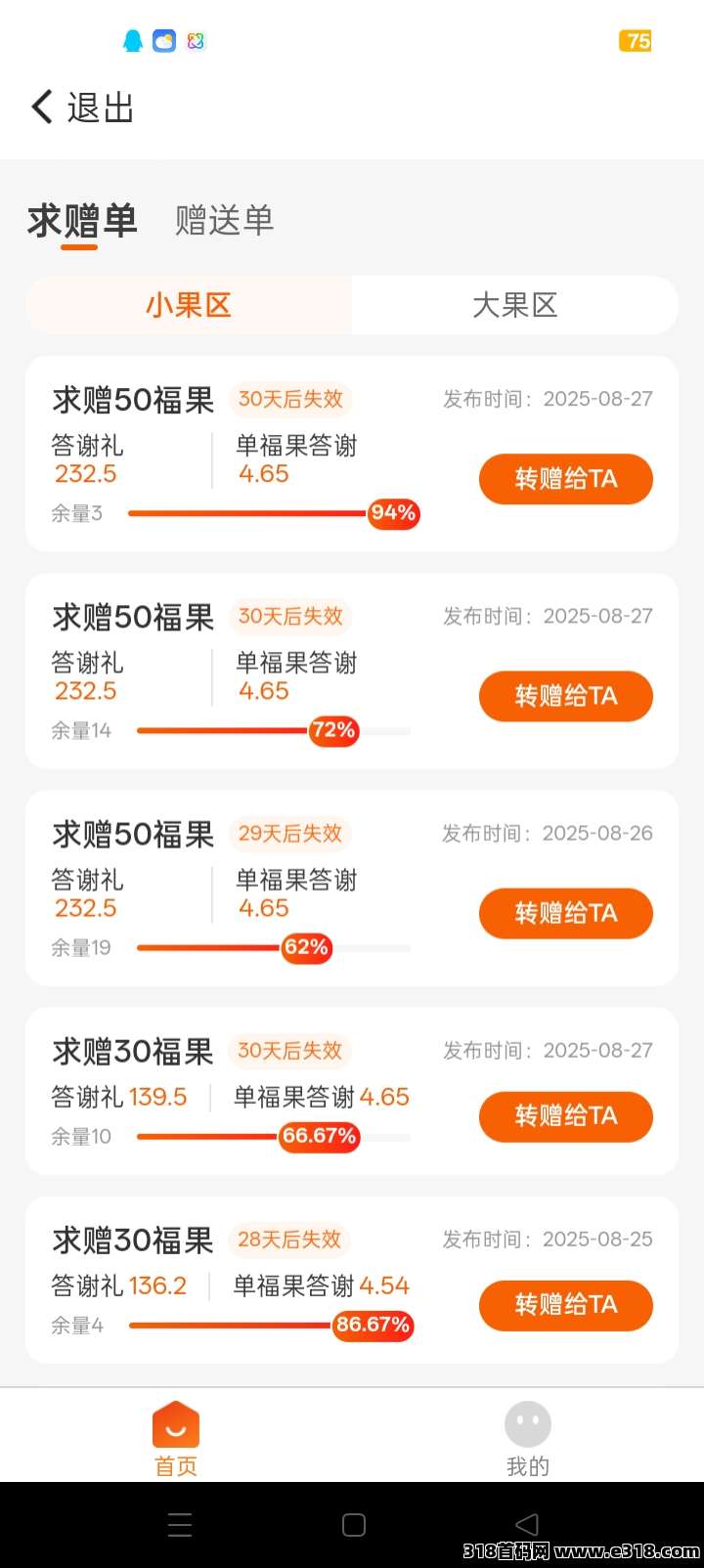Screen dimensions: 704x1568
Task: Go to the 首页 tab
Action: tap(176, 1437)
